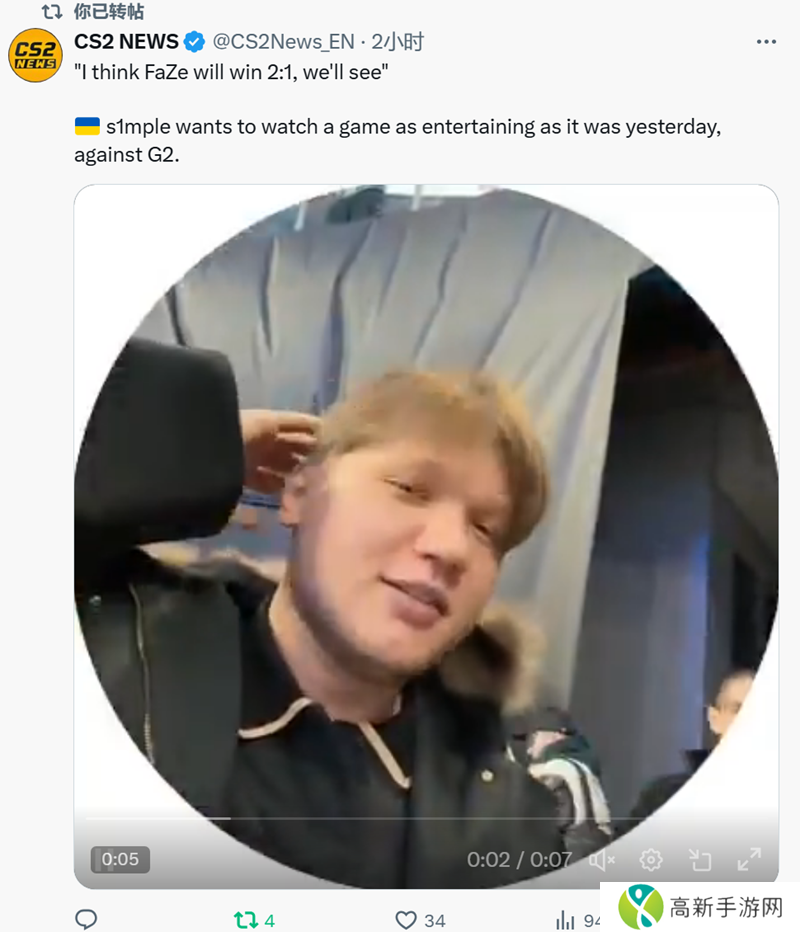Seek the video on the progress bar
The height and width of the screenshot is (932, 800).
[x=400, y=818]
